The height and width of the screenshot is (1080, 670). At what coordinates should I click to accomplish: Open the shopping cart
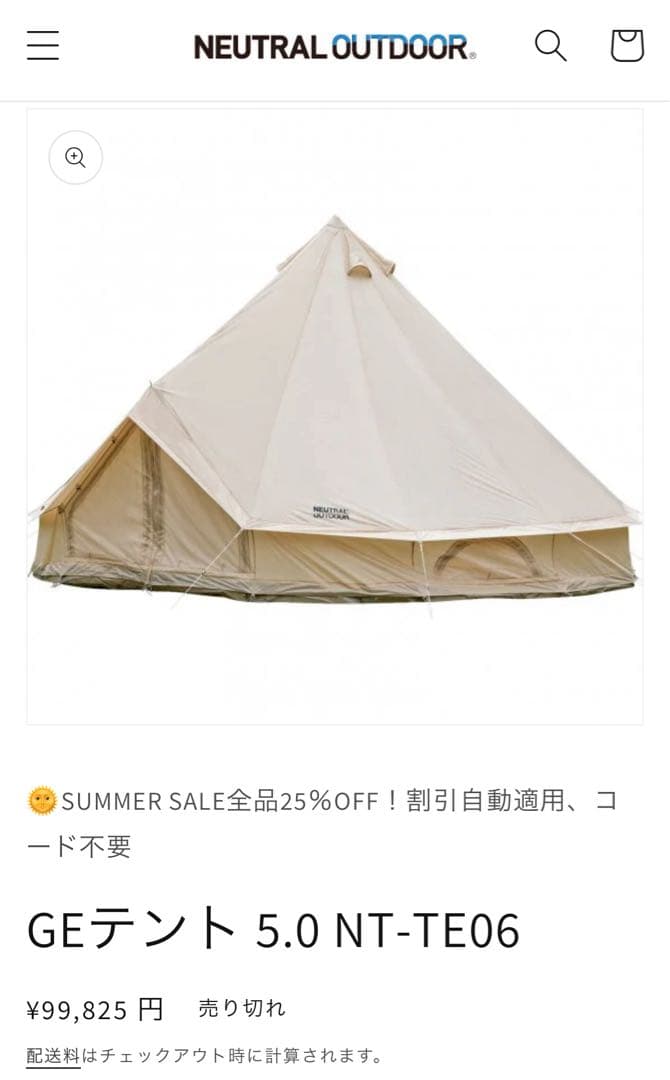click(626, 45)
